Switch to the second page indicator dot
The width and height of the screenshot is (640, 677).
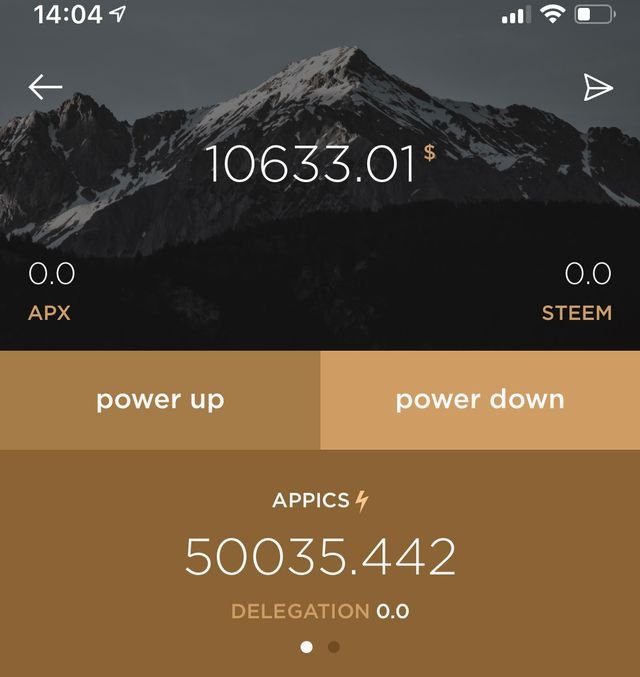coord(334,647)
